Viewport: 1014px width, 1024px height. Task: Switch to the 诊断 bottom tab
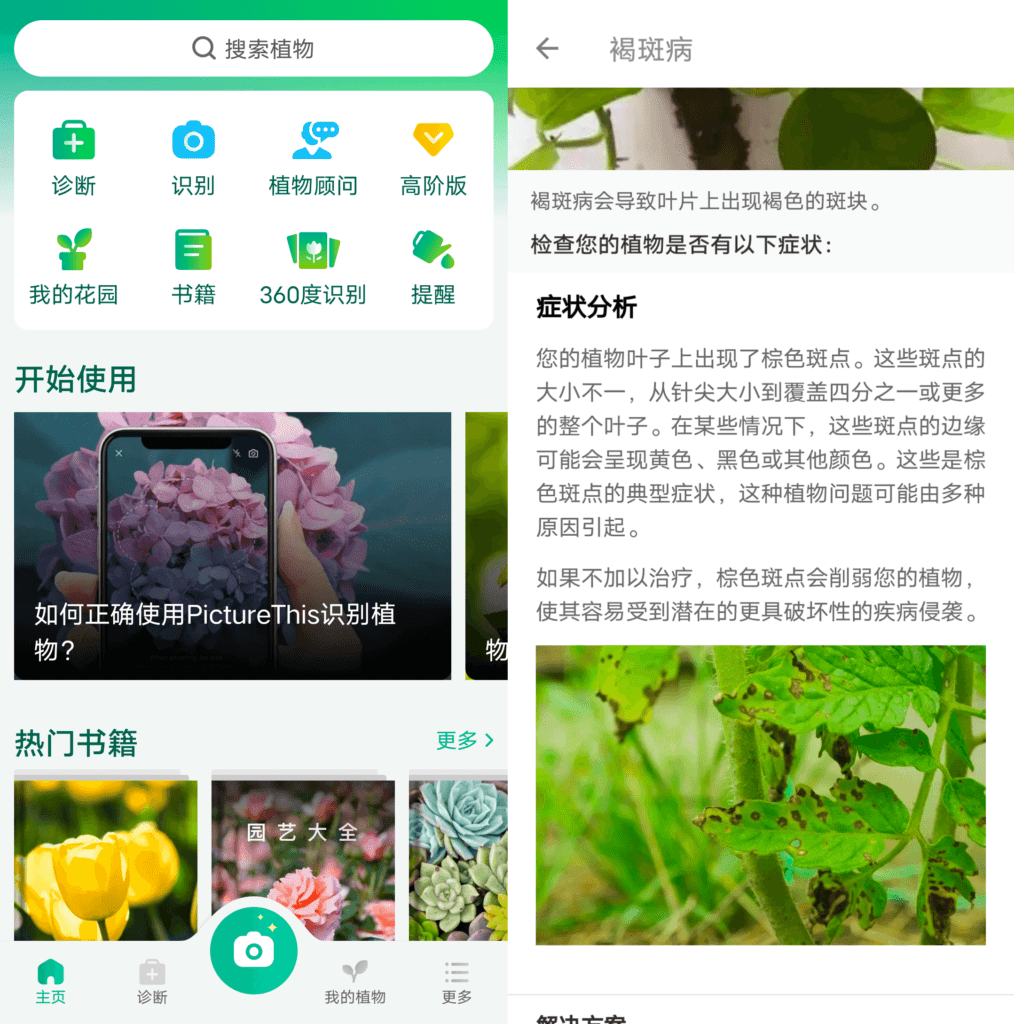pos(152,982)
